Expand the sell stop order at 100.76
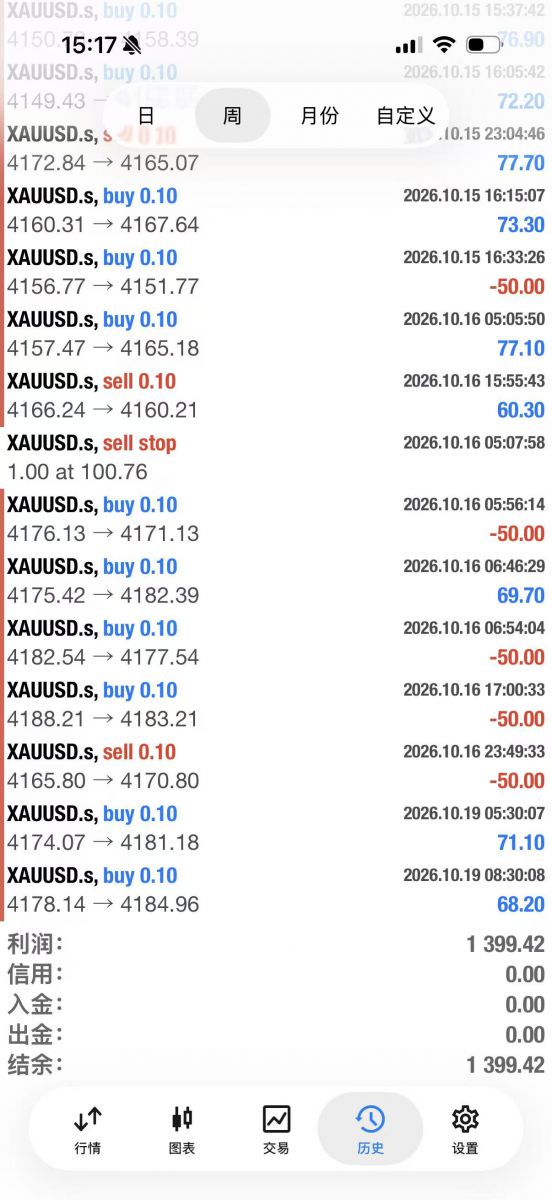 coord(276,457)
